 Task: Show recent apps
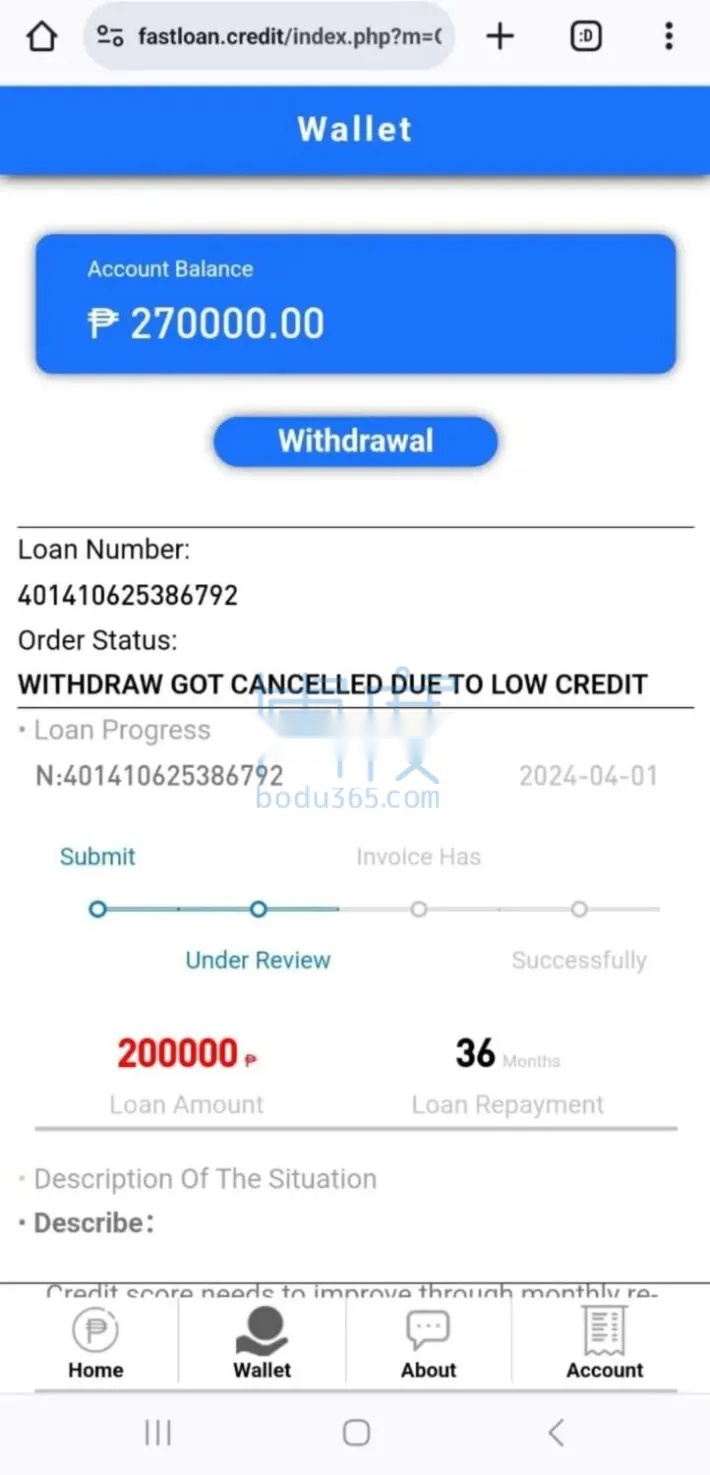coord(158,1432)
